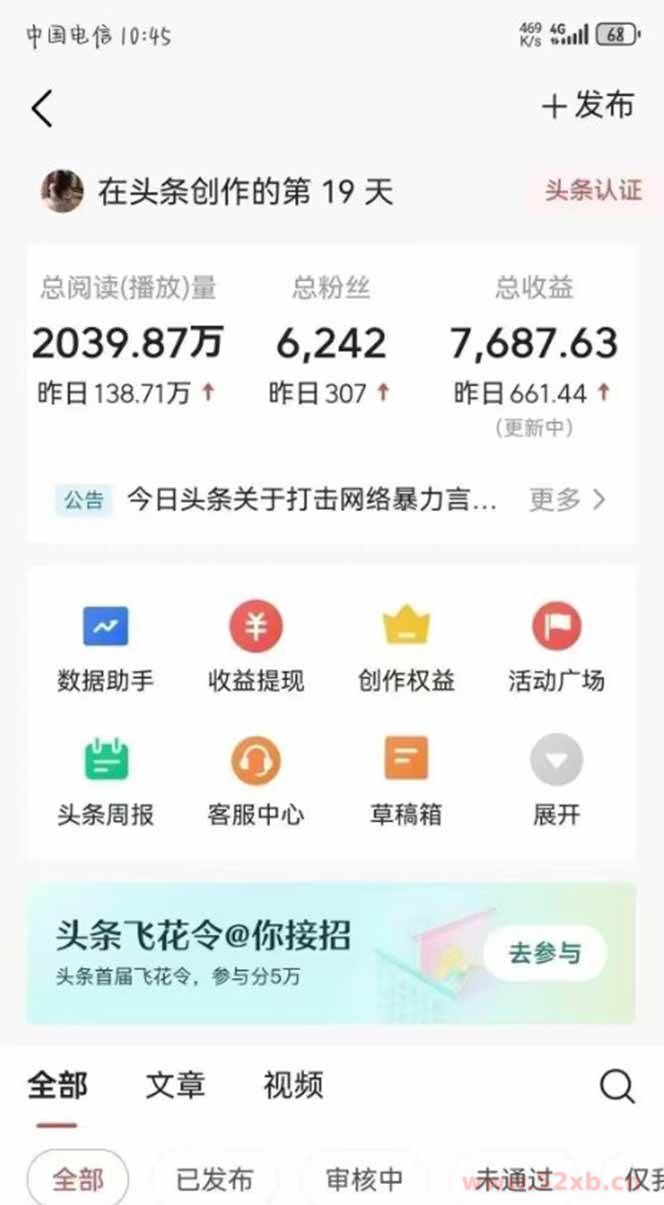Open more announcements via 更多
The height and width of the screenshot is (1205, 664).
567,499
